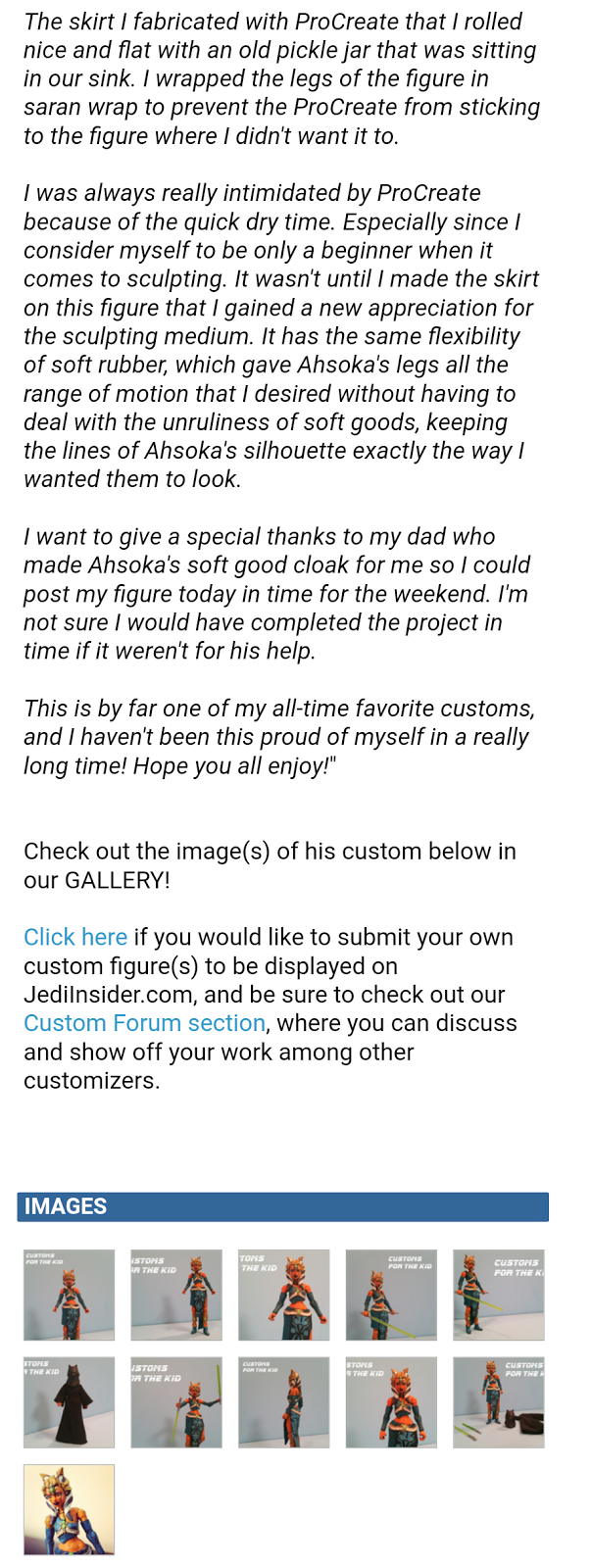
Task: View the black cloaked figure thumbnail
Action: [69, 1402]
